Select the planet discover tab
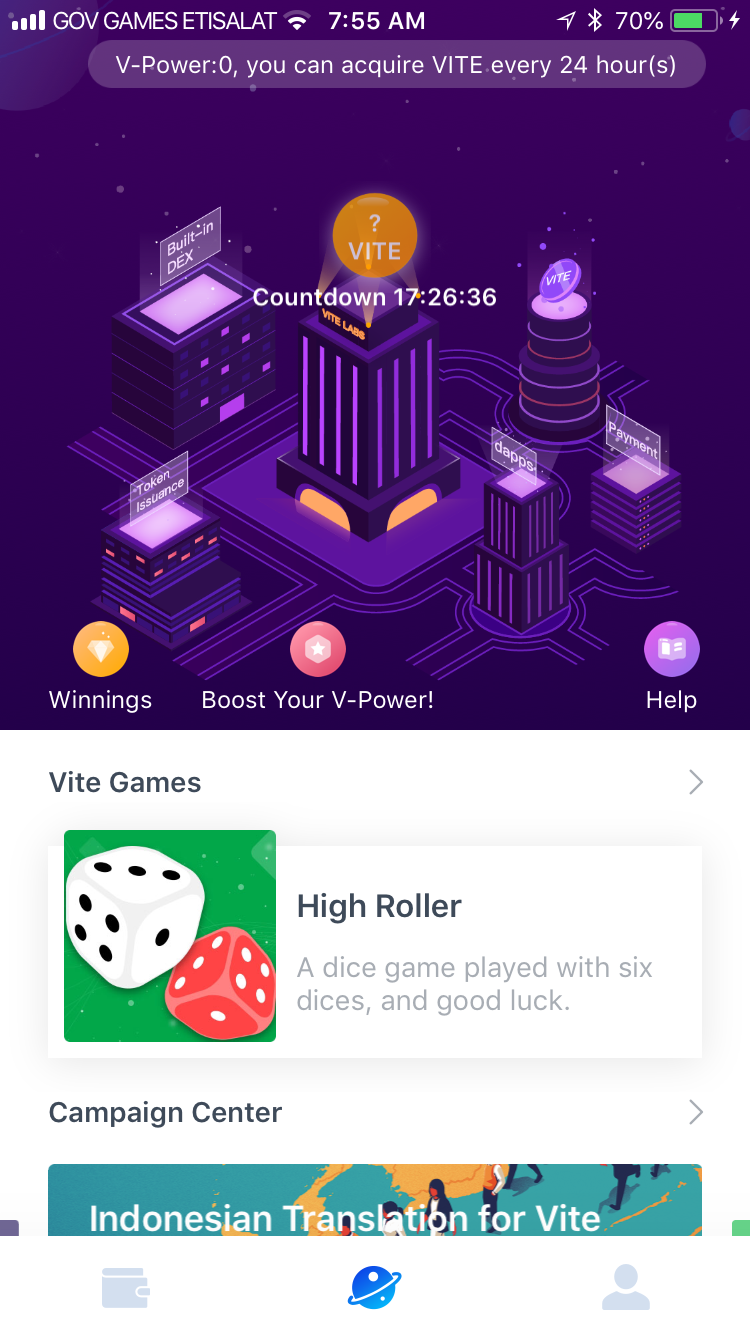The width and height of the screenshot is (750, 1334). point(375,1287)
